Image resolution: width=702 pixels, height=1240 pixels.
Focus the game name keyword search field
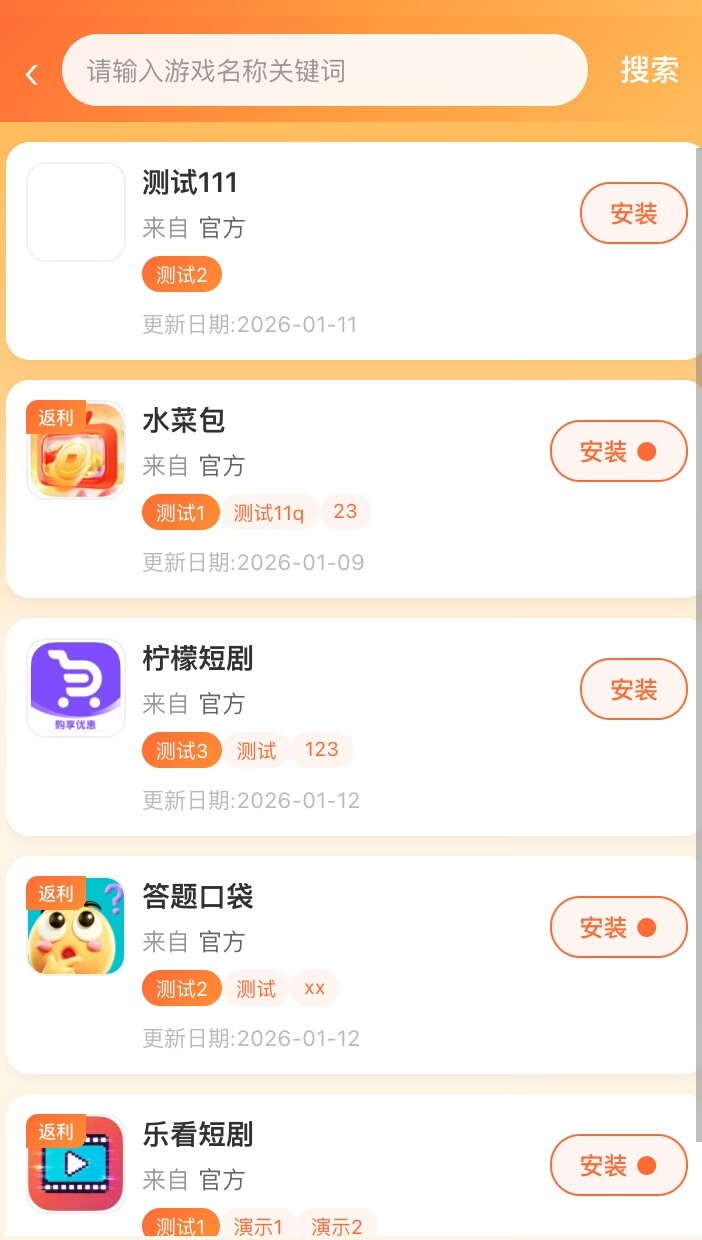[324, 71]
